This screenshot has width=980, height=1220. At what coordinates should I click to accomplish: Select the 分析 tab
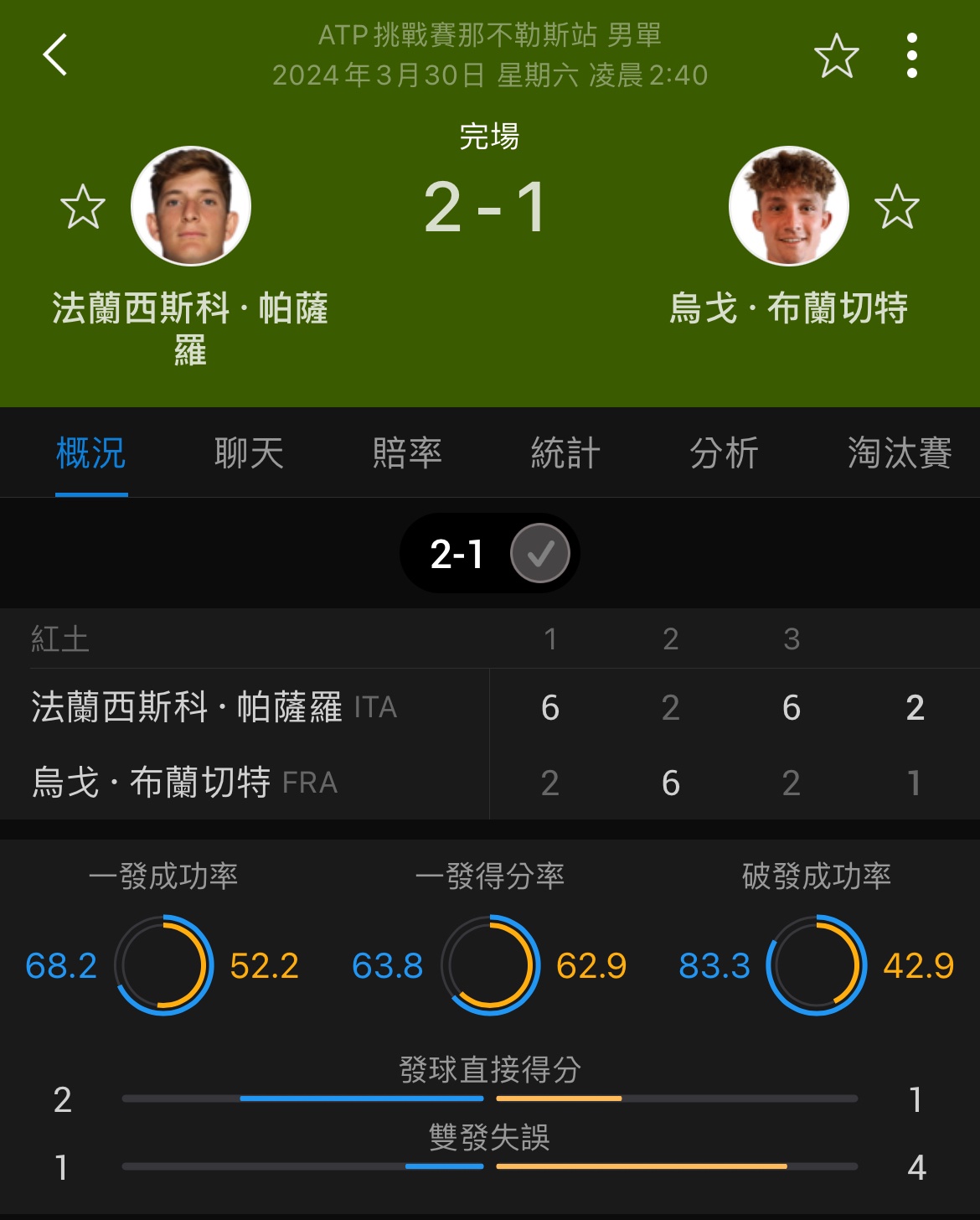[724, 453]
